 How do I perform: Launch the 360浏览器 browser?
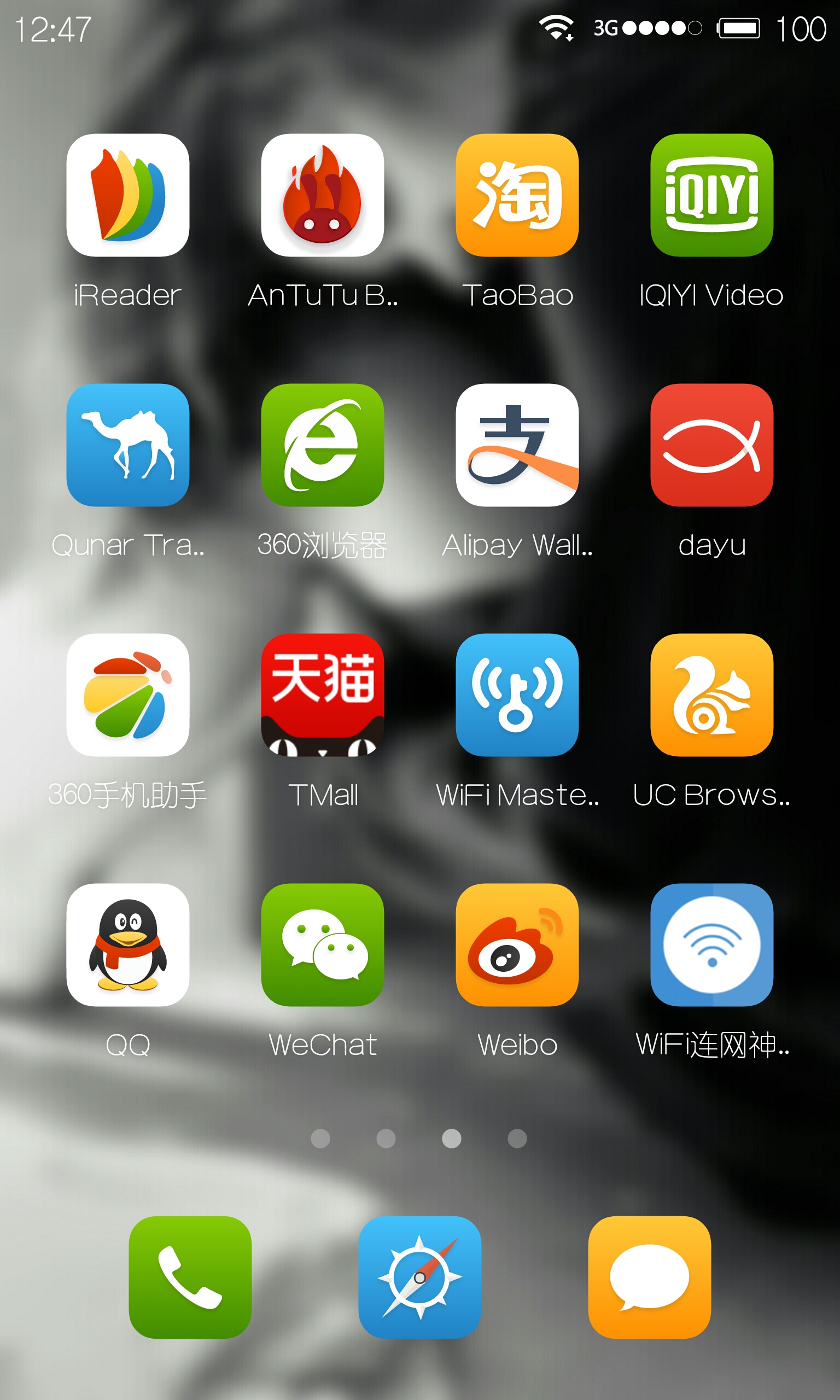[323, 445]
